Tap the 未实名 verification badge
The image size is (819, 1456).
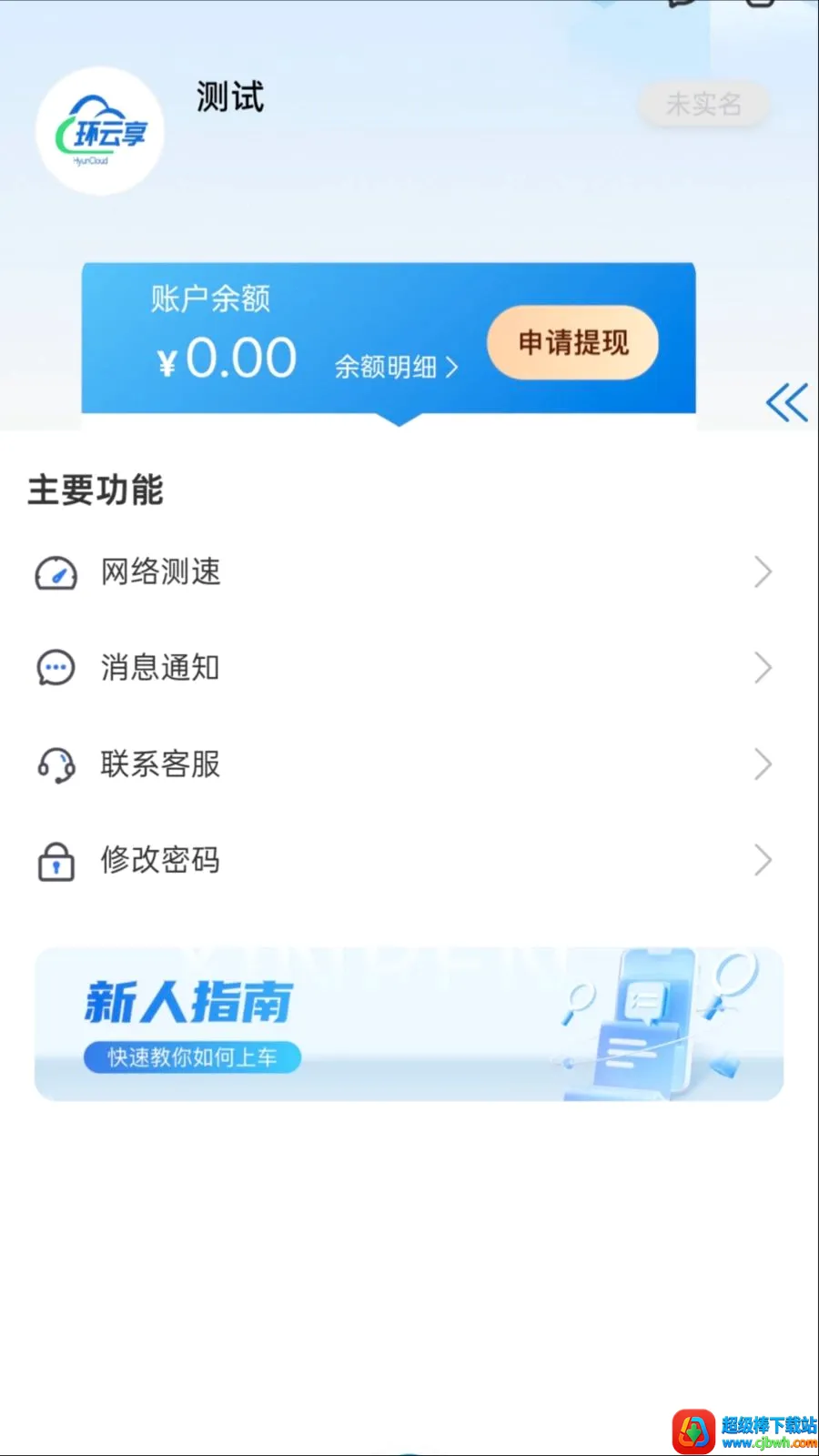click(x=703, y=104)
